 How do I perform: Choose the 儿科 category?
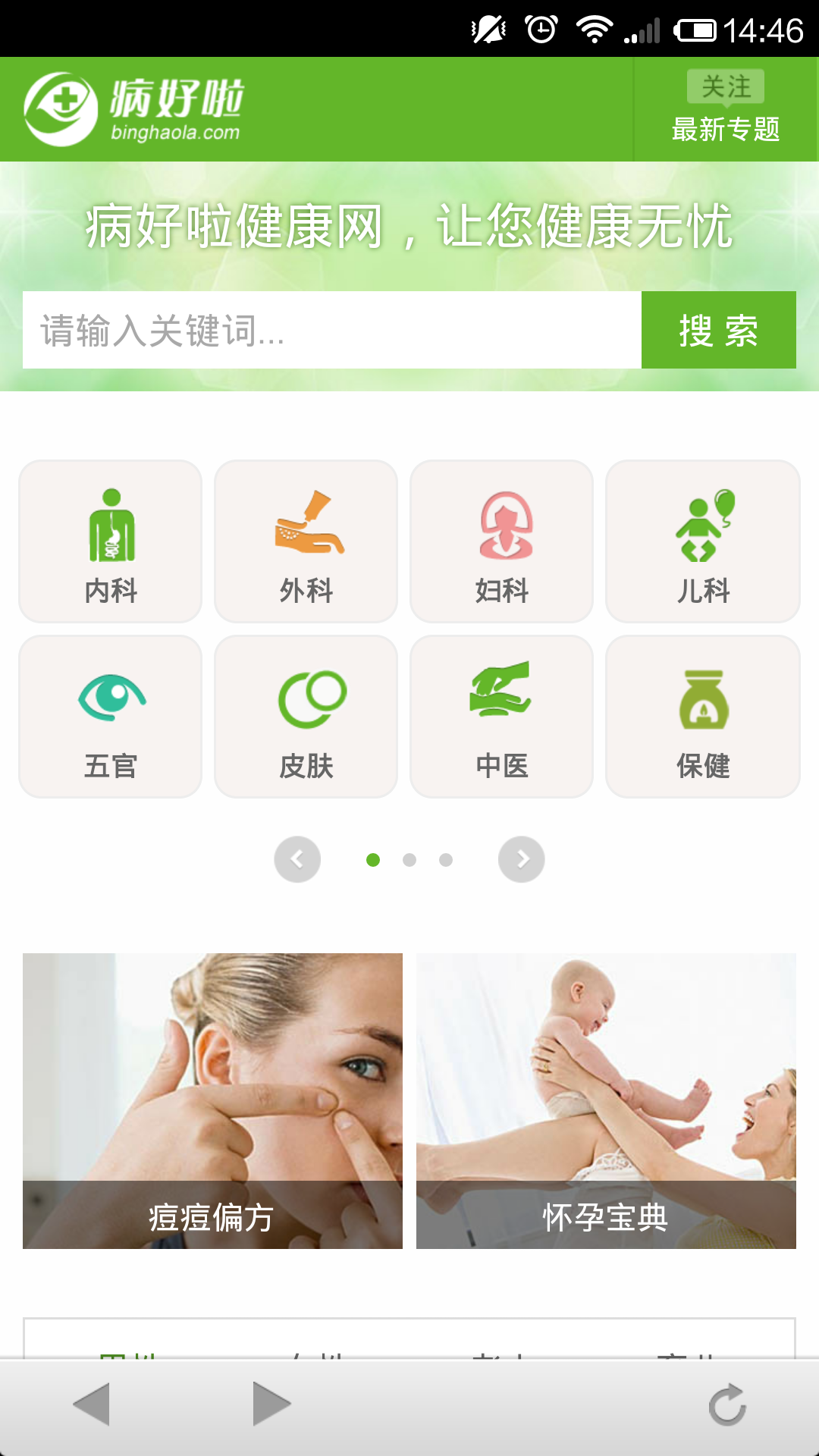[x=703, y=541]
